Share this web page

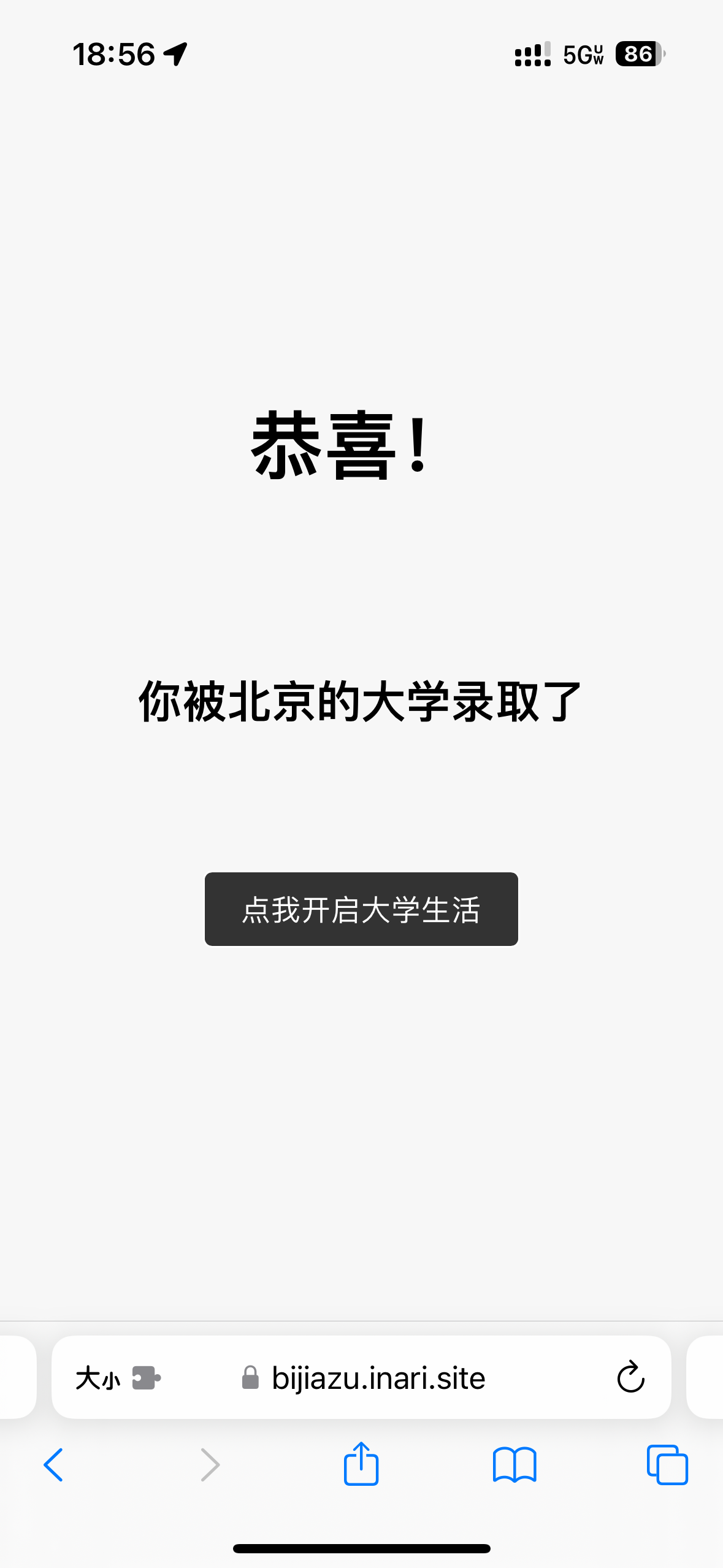tap(361, 1464)
